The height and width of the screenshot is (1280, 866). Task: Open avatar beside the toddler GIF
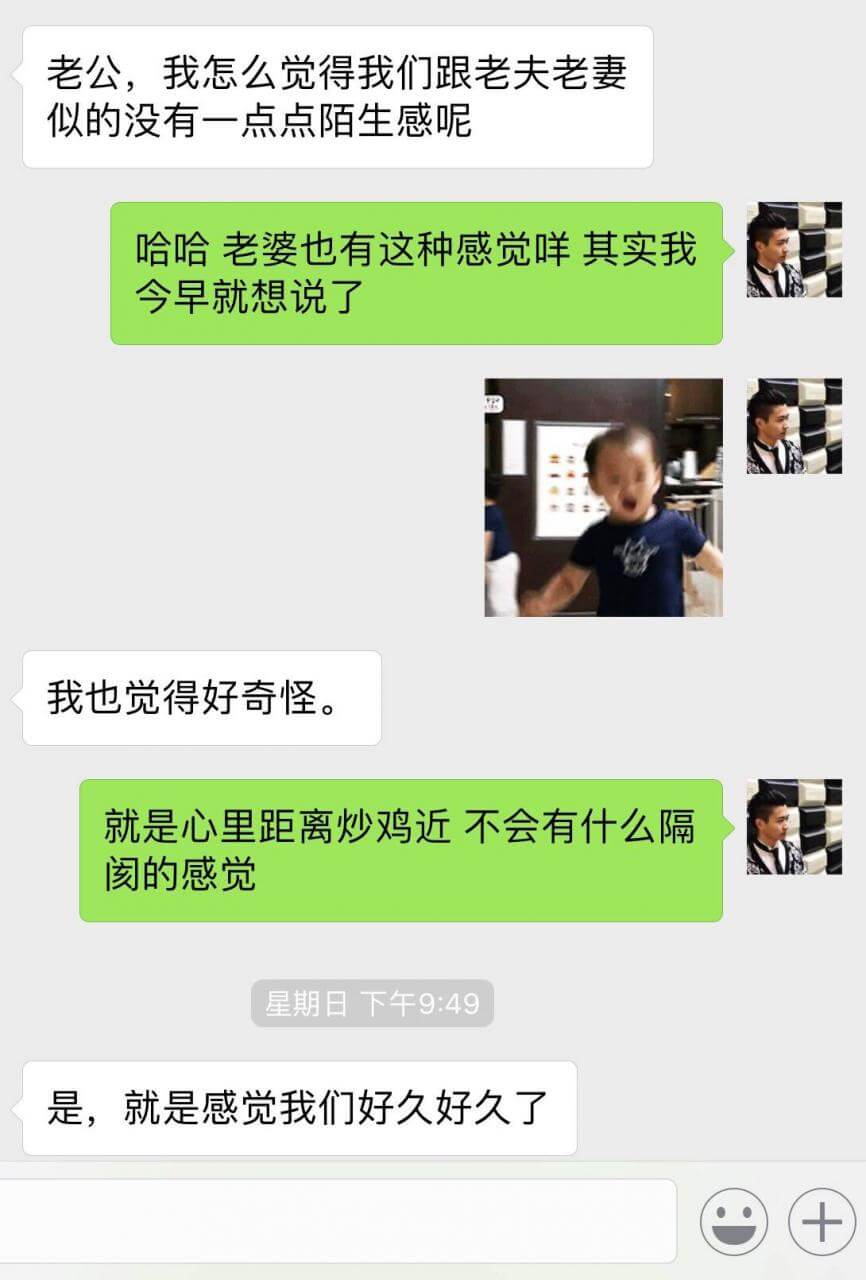click(x=794, y=426)
